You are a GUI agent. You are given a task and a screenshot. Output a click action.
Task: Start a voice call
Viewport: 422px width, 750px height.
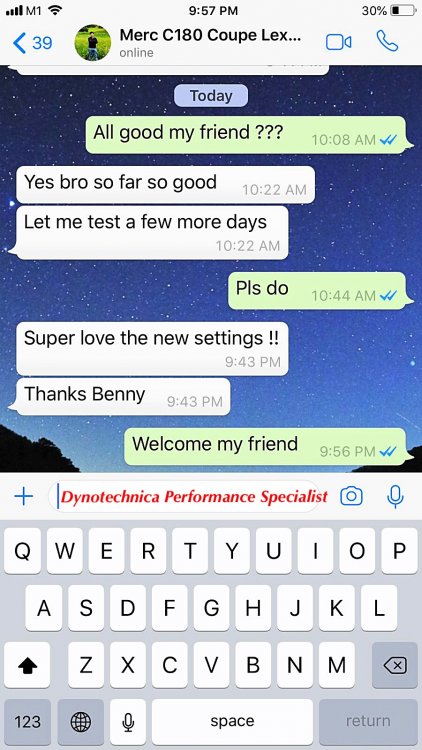point(387,42)
